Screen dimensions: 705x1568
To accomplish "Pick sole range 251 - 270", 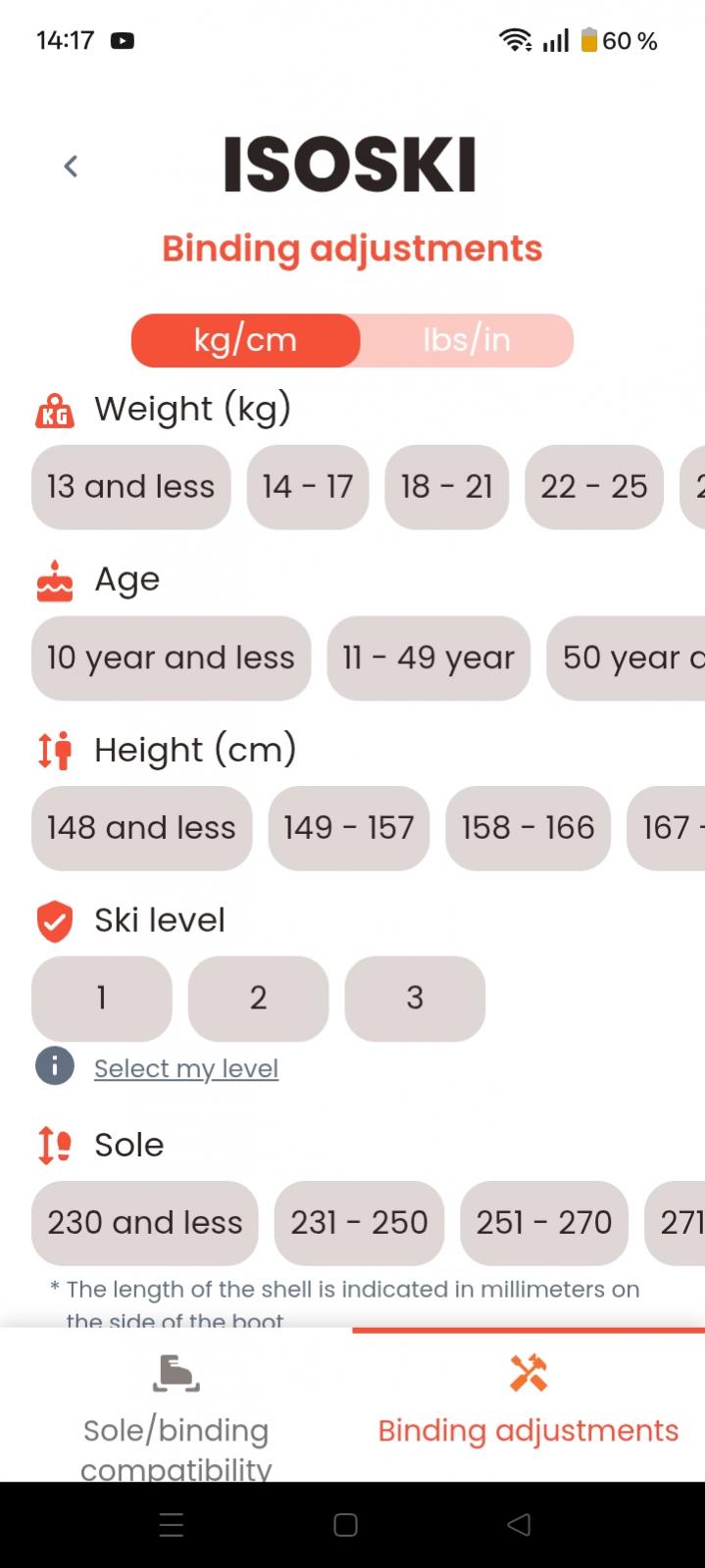I will [x=543, y=1223].
